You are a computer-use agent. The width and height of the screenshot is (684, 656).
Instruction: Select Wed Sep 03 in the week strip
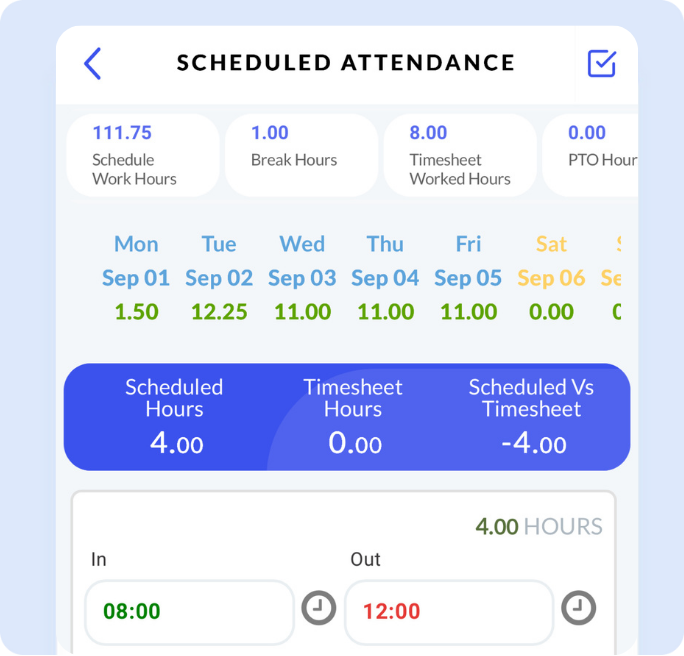[x=302, y=278]
